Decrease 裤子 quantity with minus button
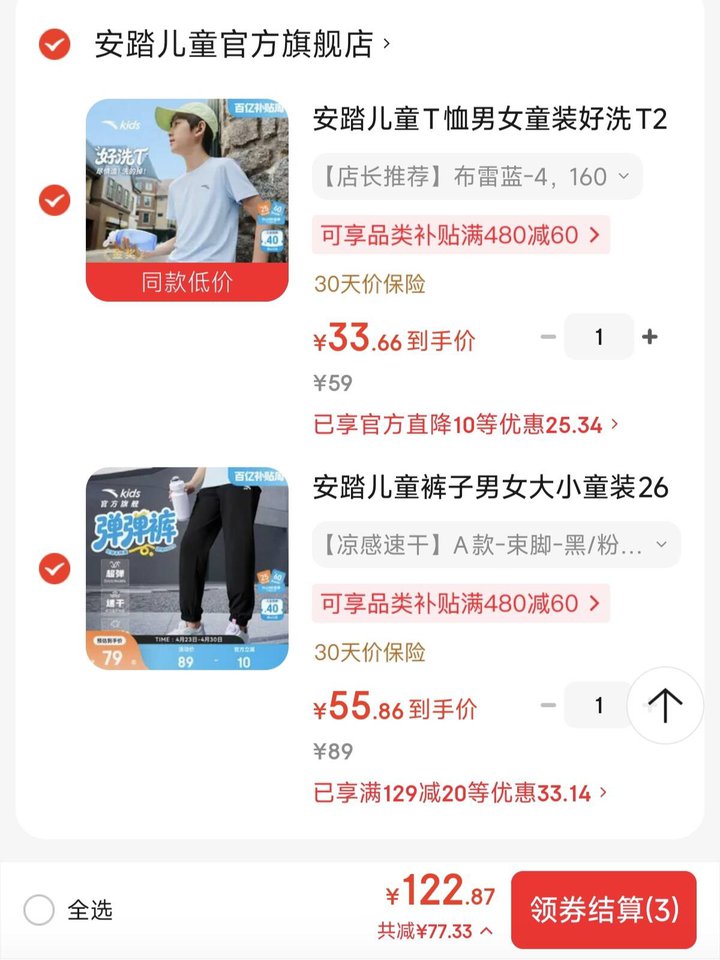The image size is (720, 960). pyautogui.click(x=548, y=705)
